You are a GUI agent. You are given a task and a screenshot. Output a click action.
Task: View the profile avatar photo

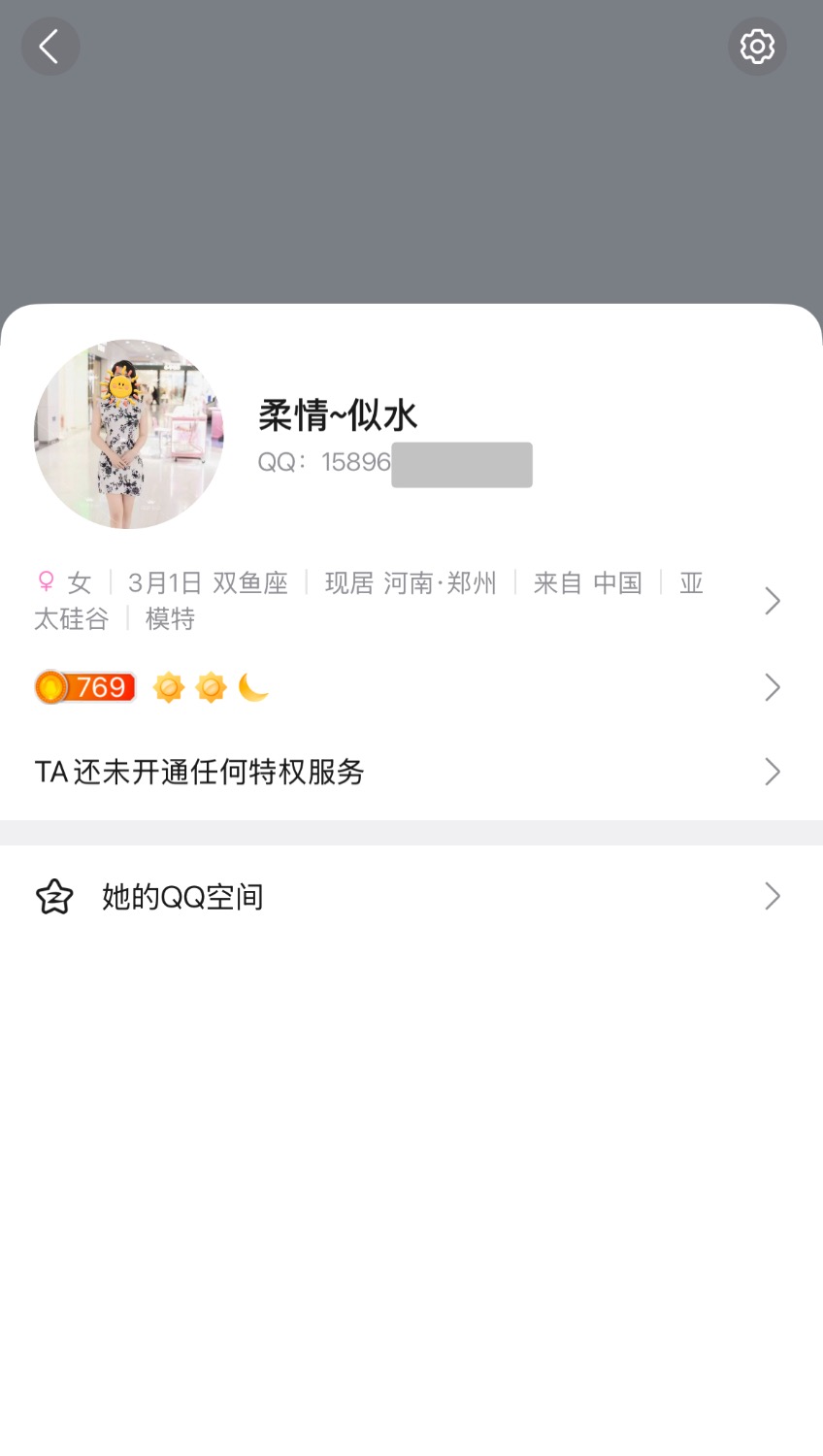[129, 434]
